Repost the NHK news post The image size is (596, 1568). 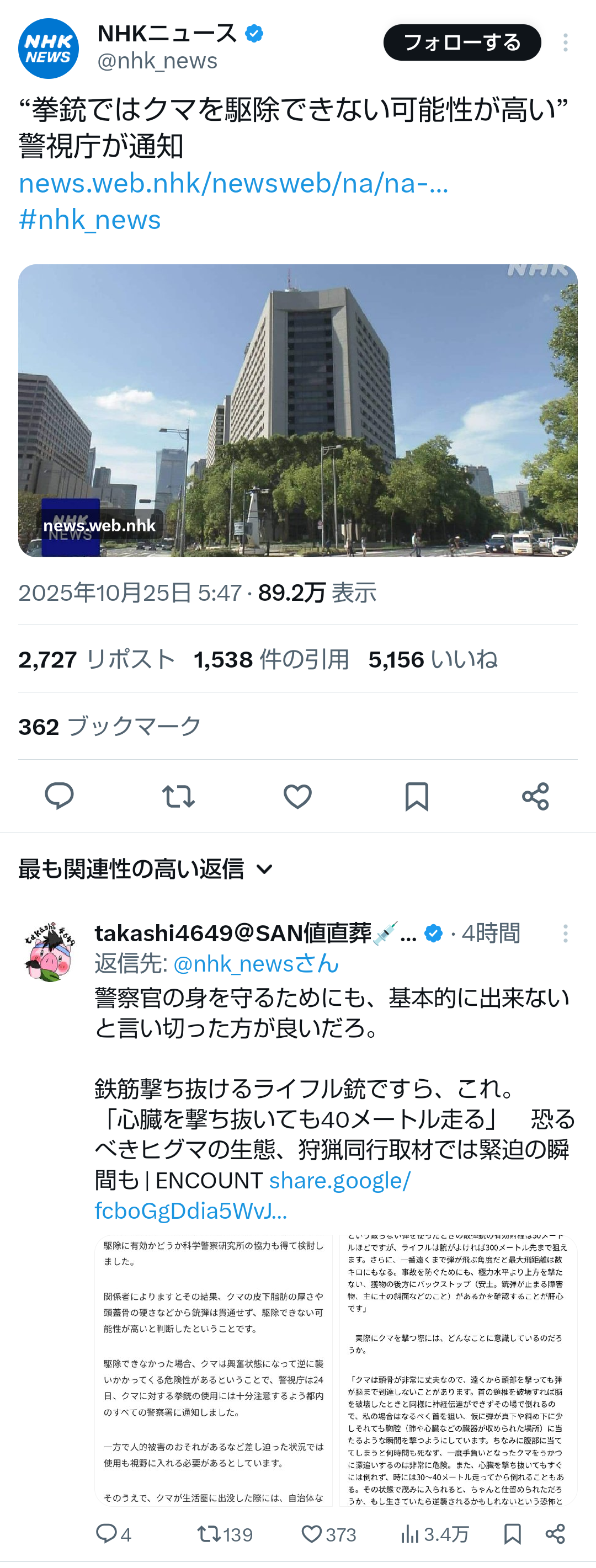click(x=178, y=796)
